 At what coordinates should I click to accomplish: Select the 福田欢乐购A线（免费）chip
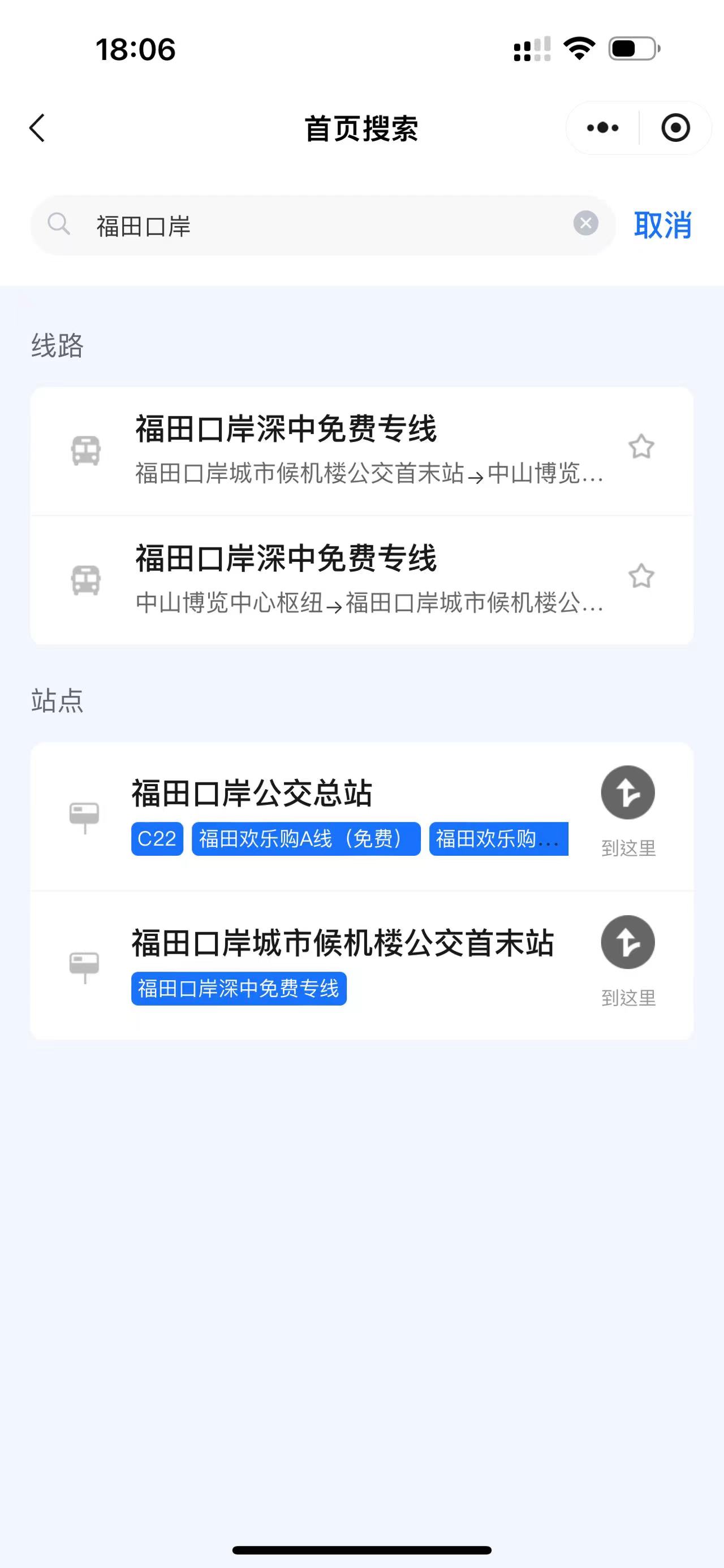click(305, 839)
